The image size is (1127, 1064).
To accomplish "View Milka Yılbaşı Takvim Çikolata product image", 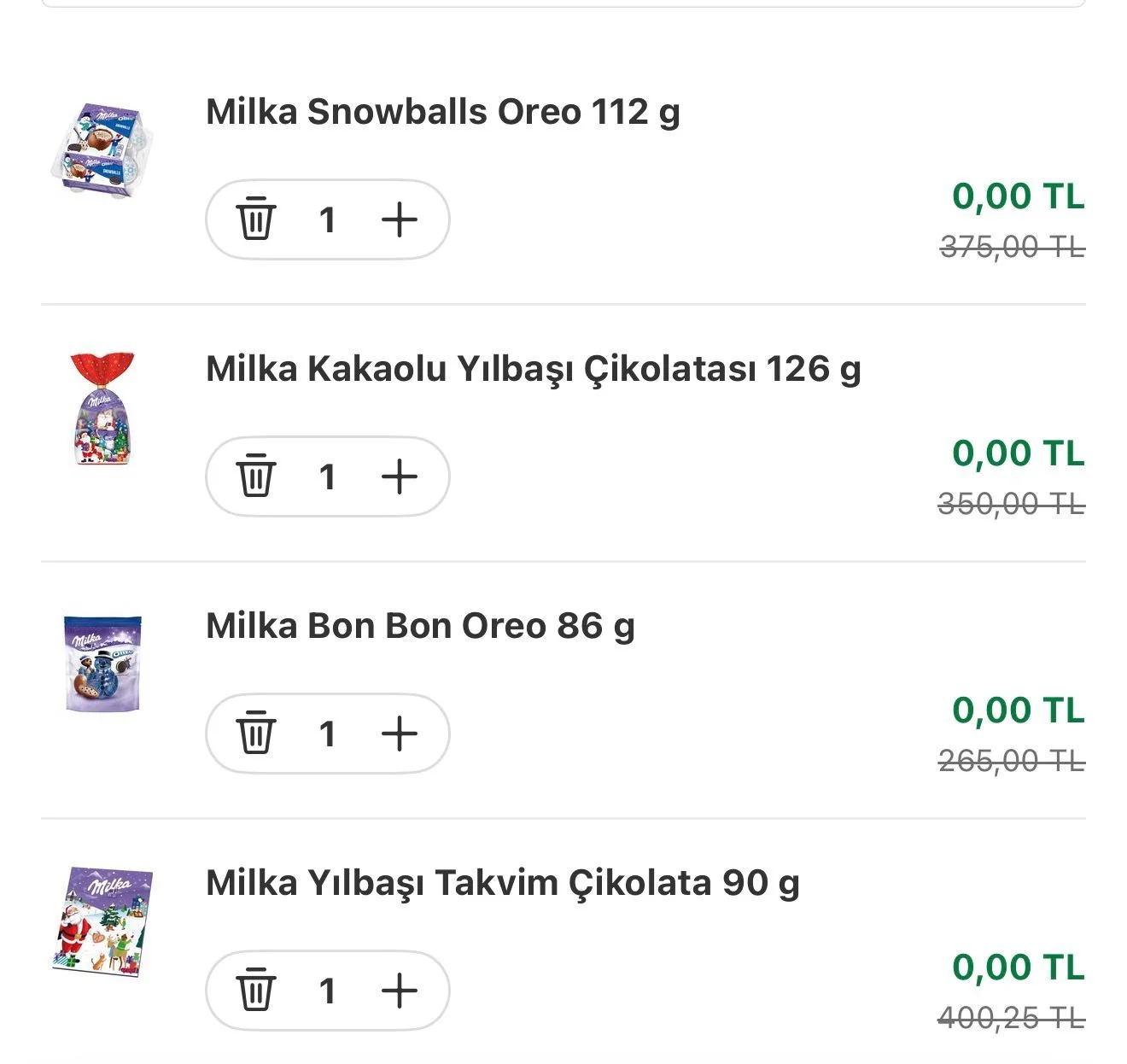I will [102, 921].
